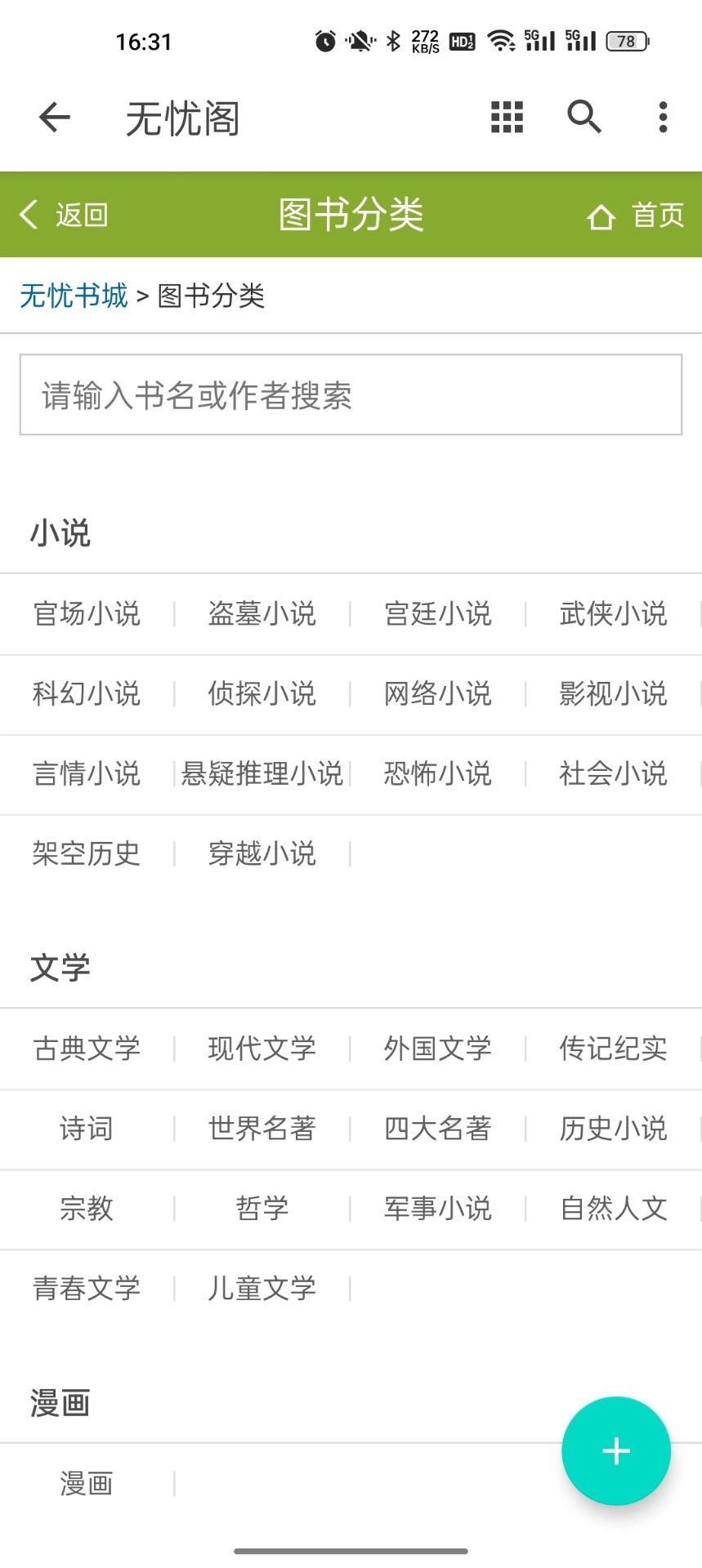Open the grid view icon in toolbar
The width and height of the screenshot is (702, 1568).
click(506, 117)
